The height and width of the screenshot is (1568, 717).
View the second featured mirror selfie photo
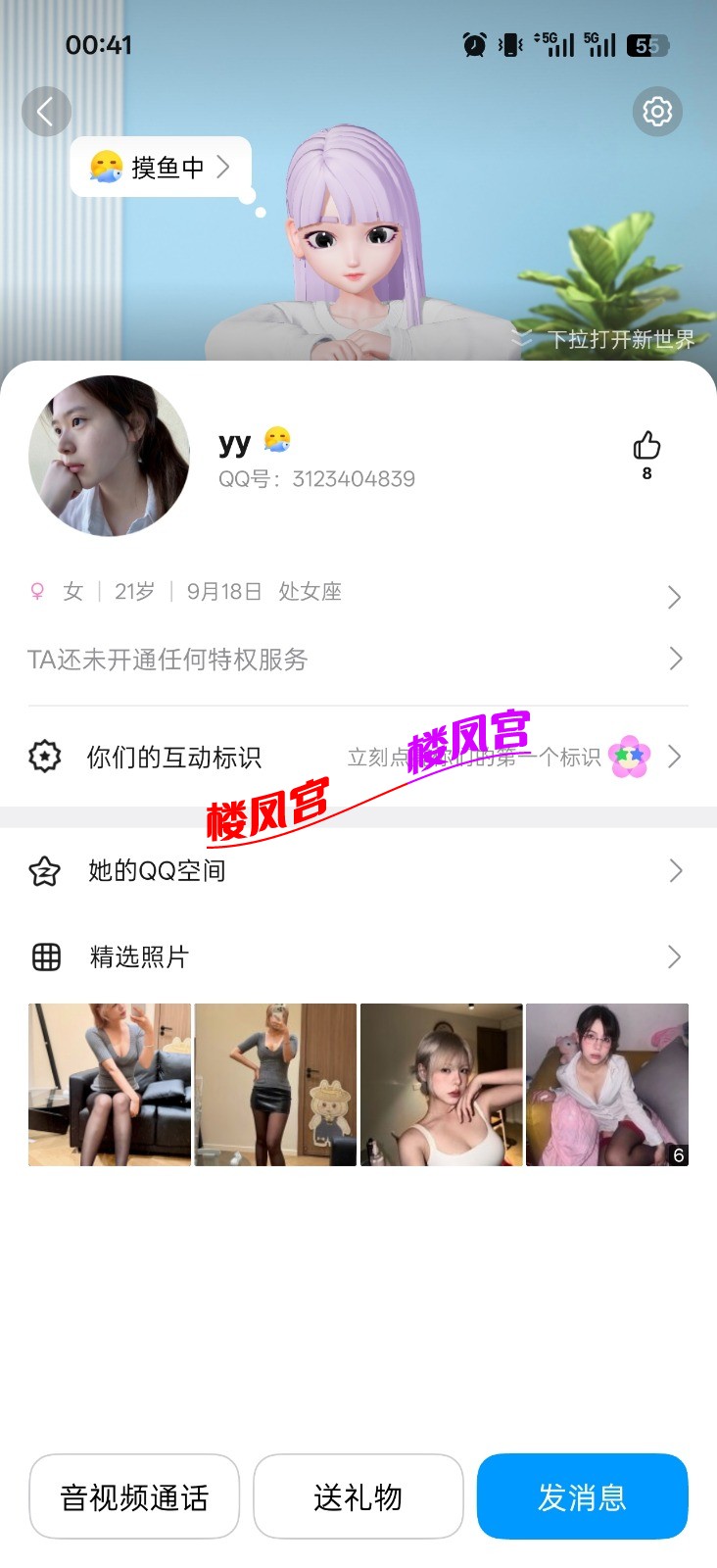click(x=275, y=1085)
